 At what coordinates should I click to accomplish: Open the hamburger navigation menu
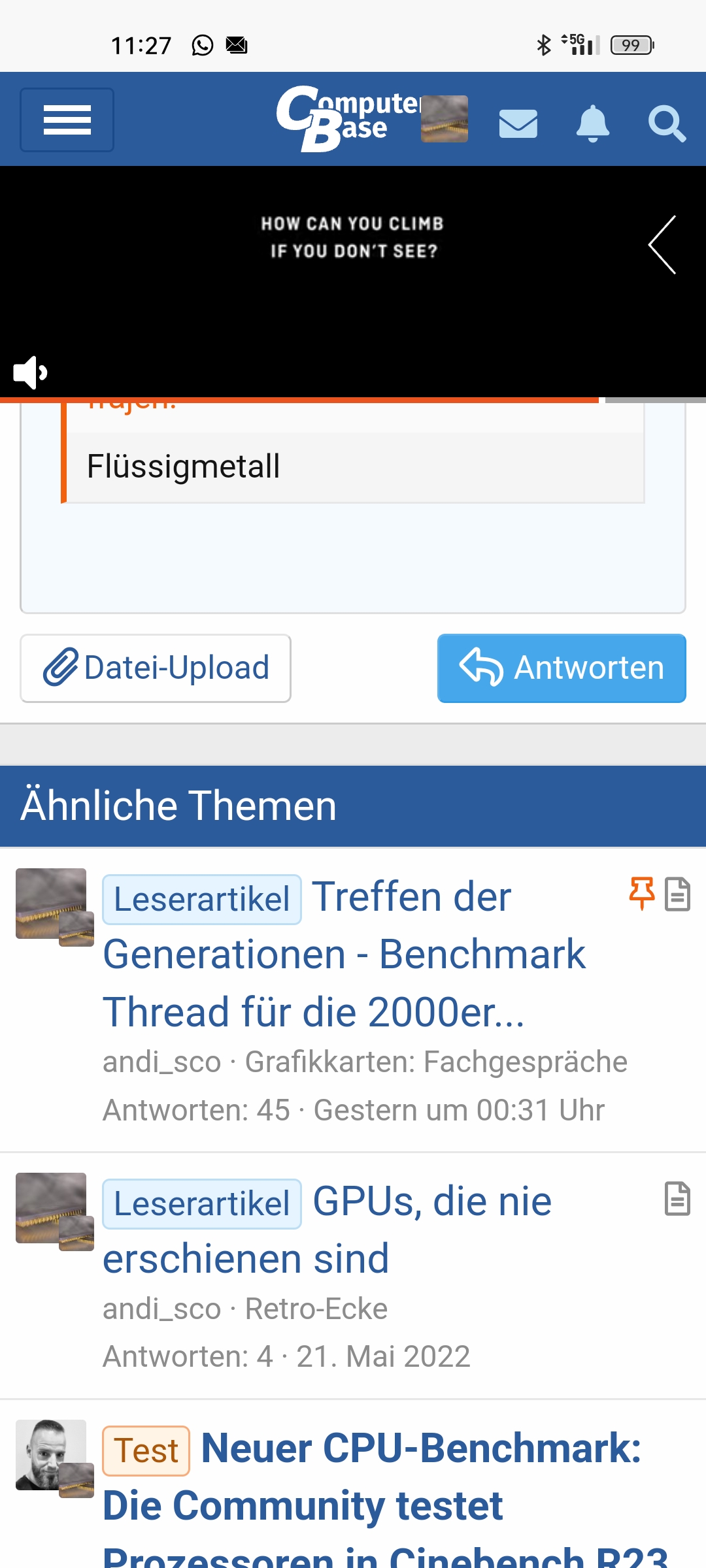coord(67,120)
